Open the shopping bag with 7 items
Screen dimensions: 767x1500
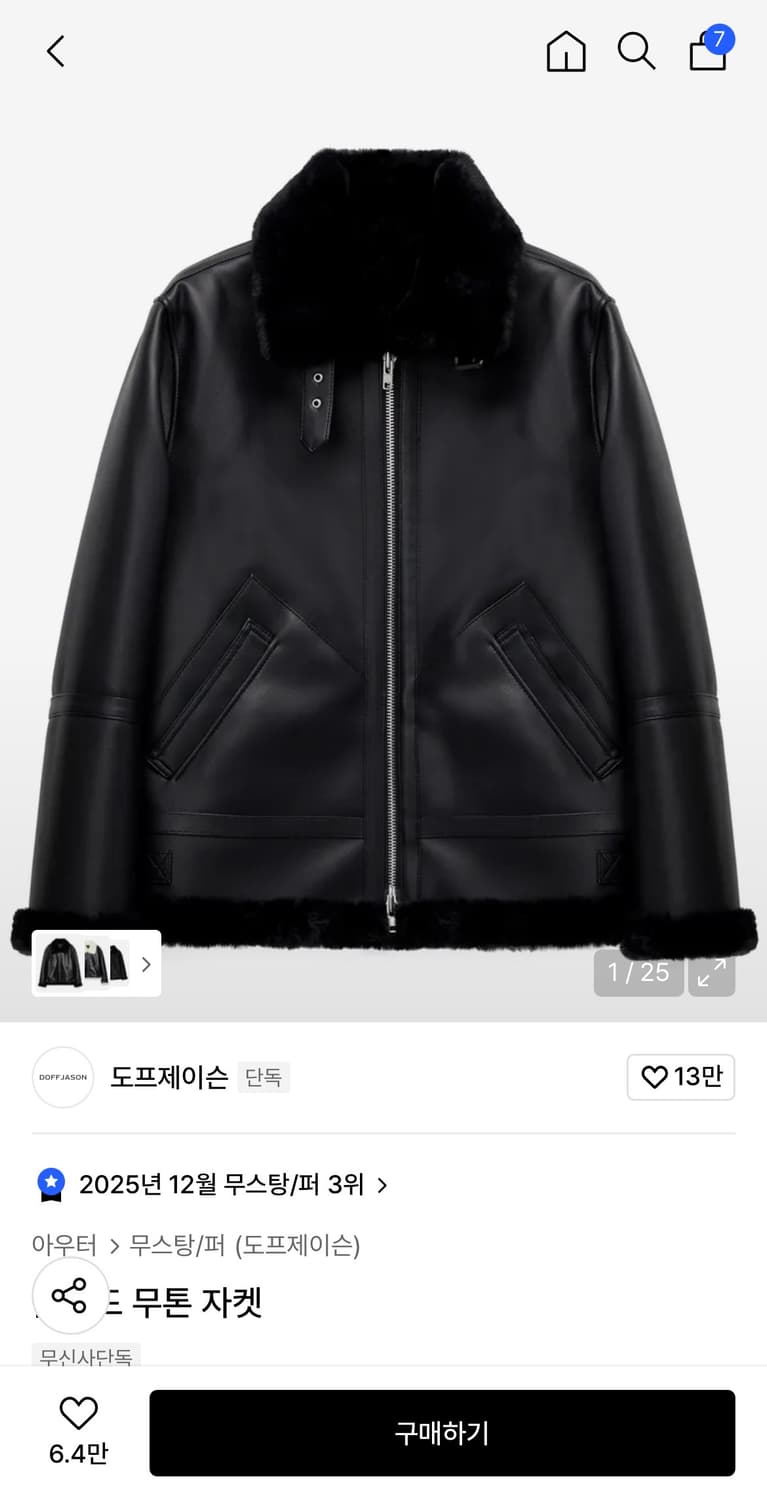click(708, 51)
